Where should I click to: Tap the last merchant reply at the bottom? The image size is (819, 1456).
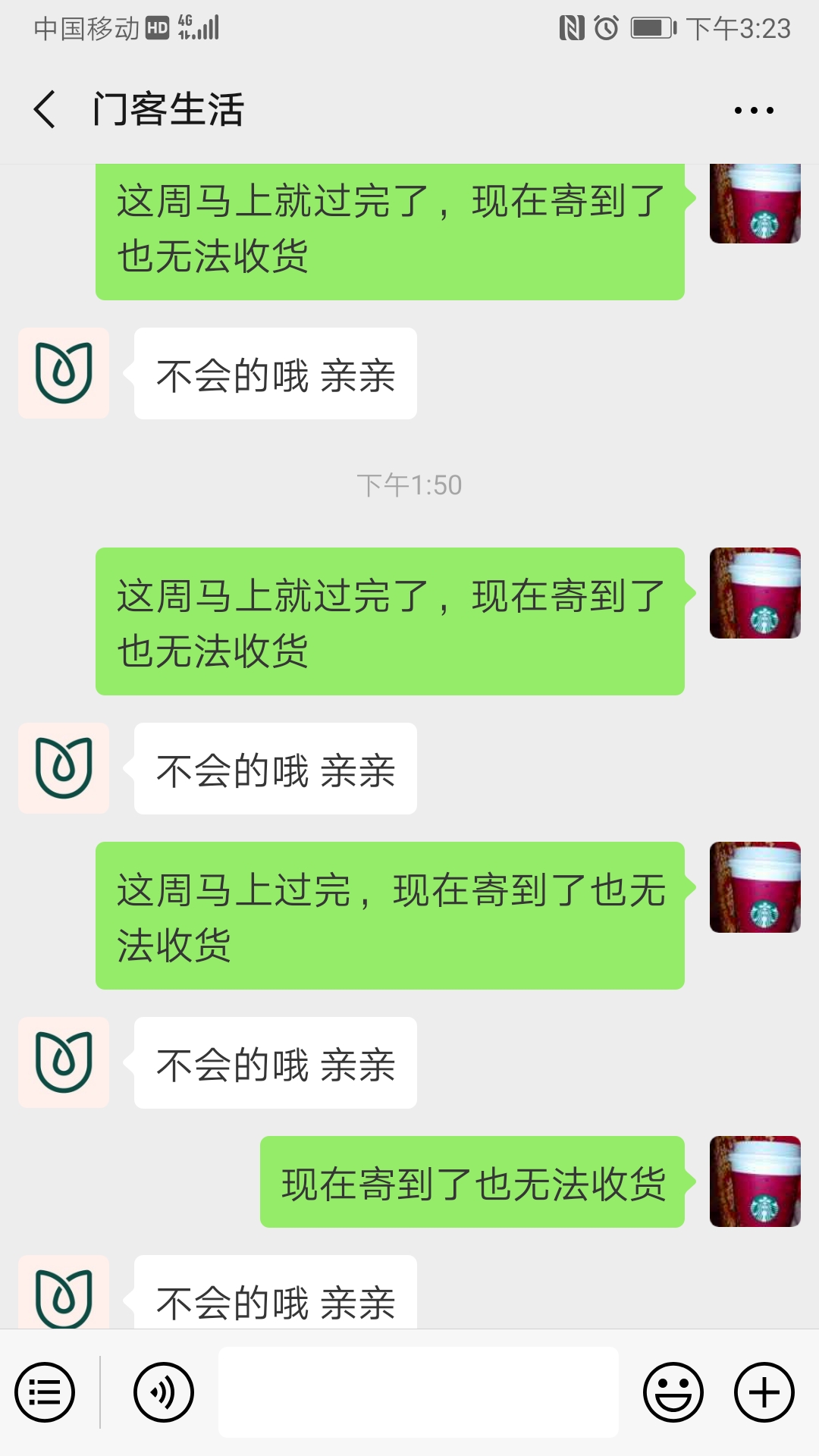click(275, 1298)
